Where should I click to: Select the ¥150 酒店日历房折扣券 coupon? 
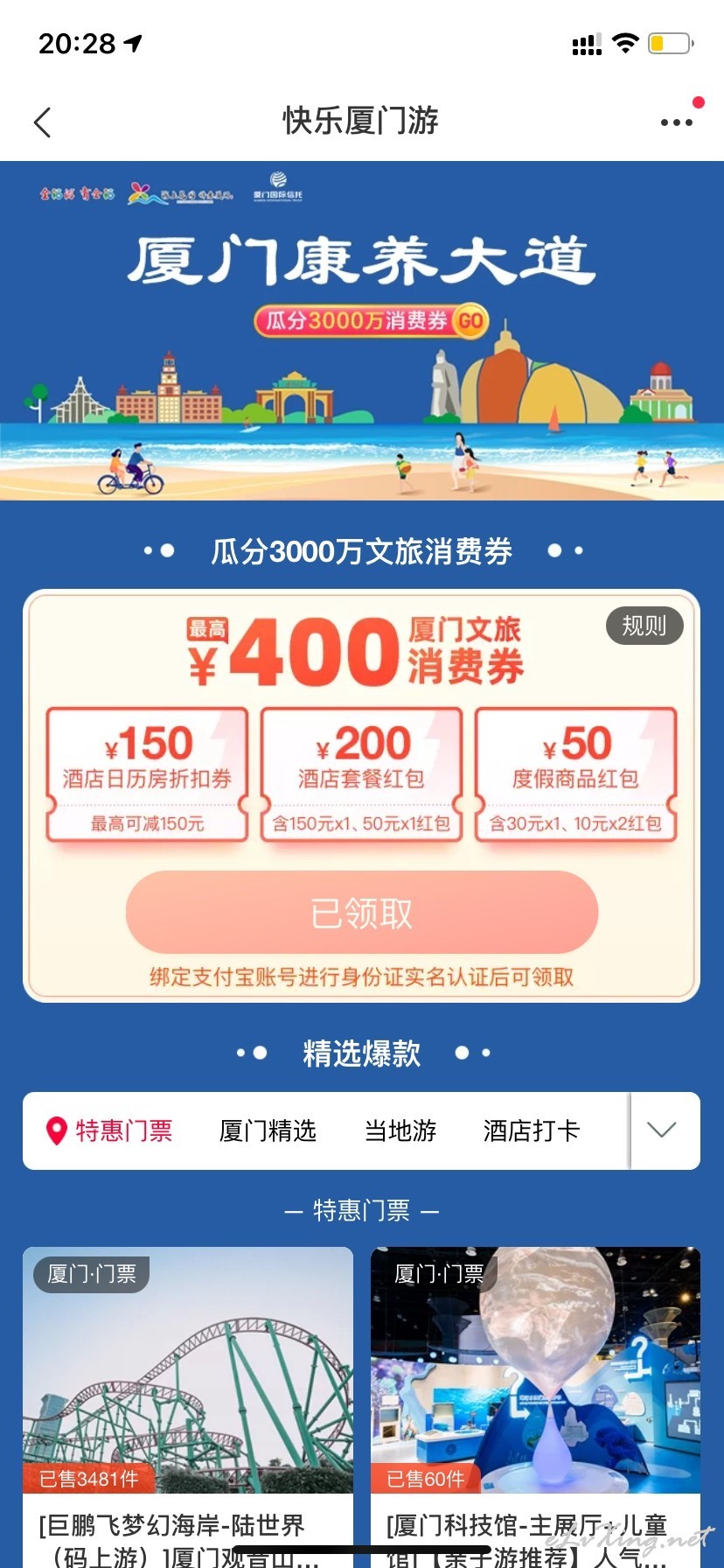pos(147,775)
